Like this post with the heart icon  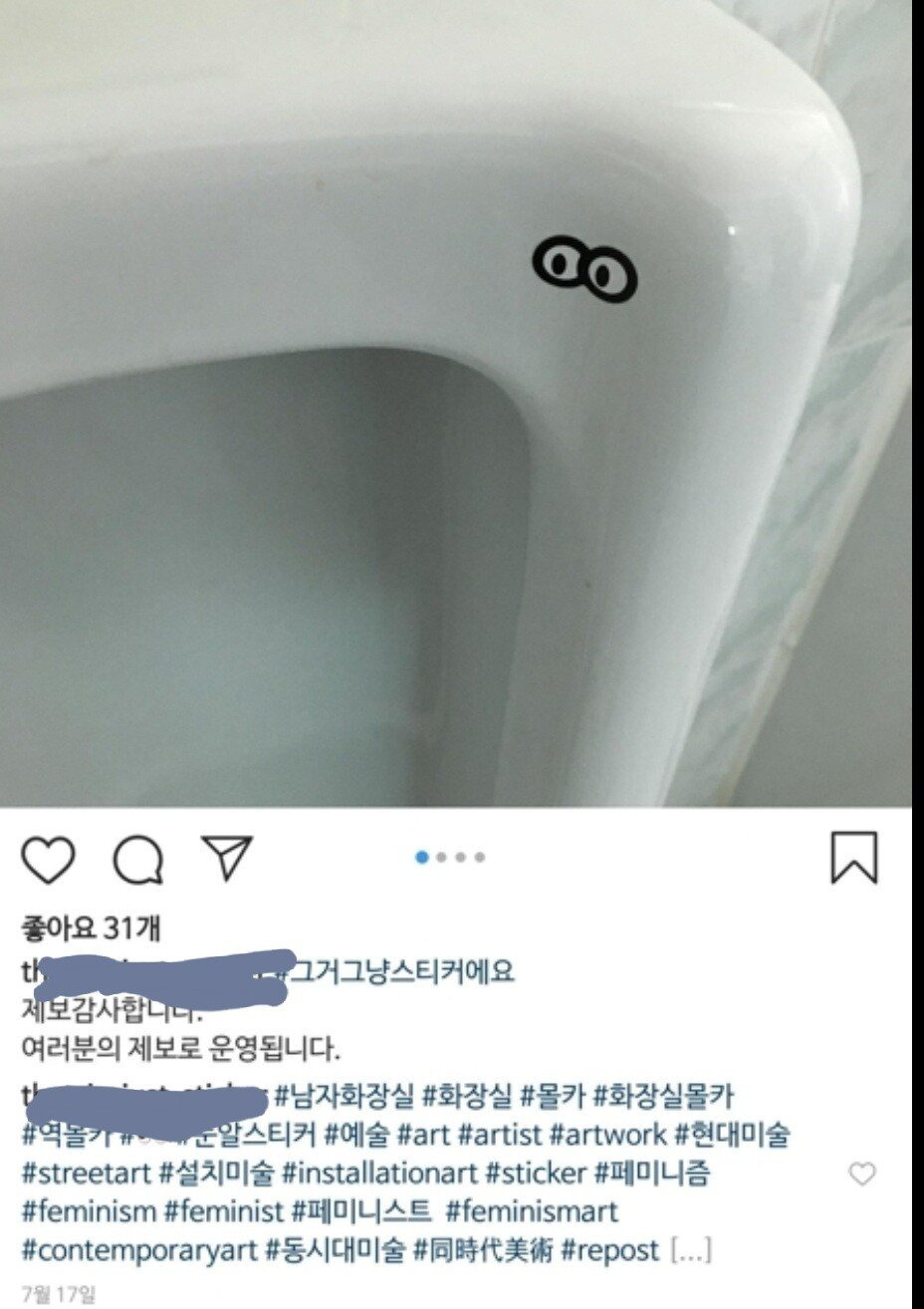click(x=48, y=860)
